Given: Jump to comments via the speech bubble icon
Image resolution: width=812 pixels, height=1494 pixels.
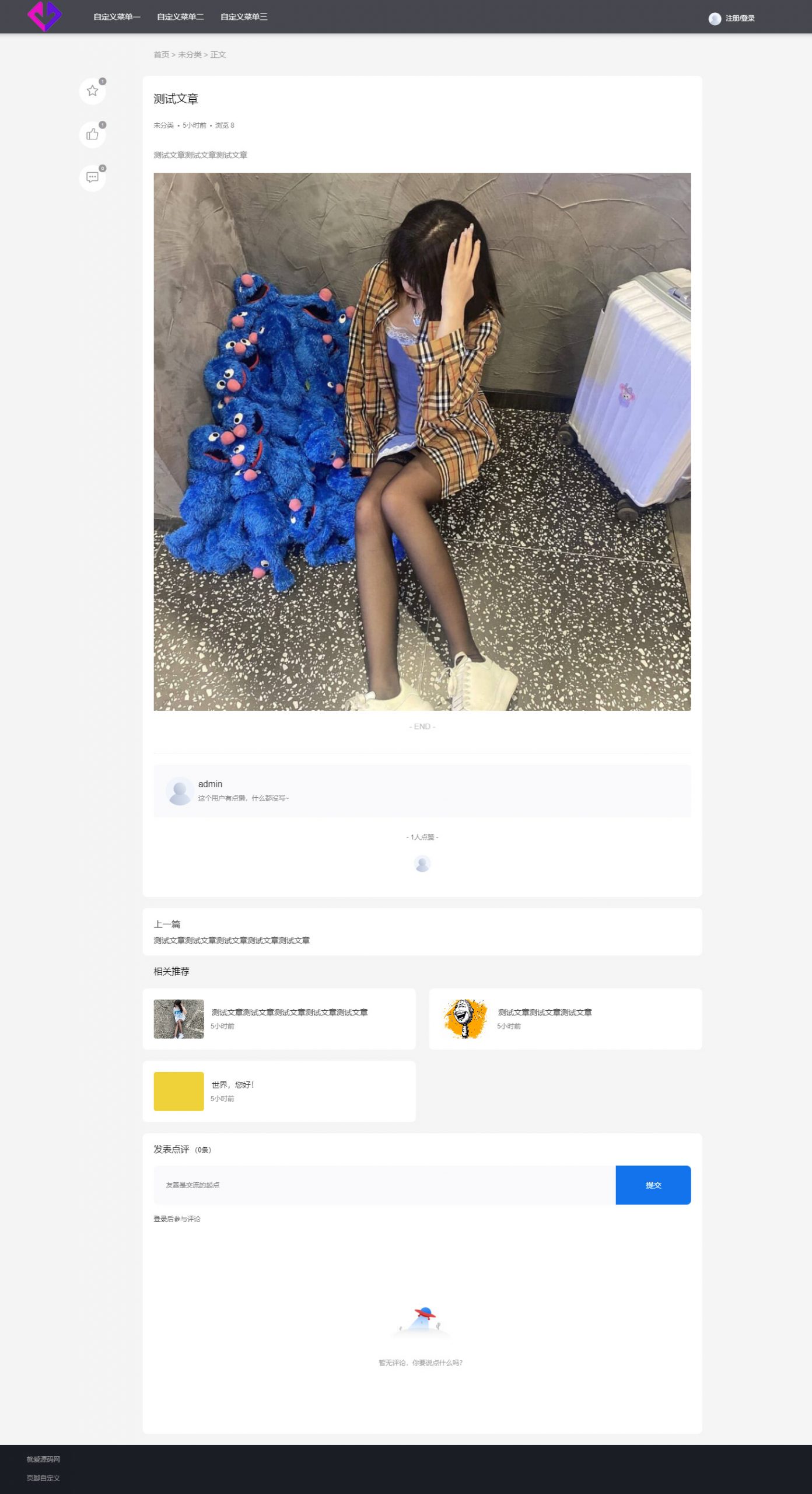Looking at the screenshot, I should coord(92,177).
